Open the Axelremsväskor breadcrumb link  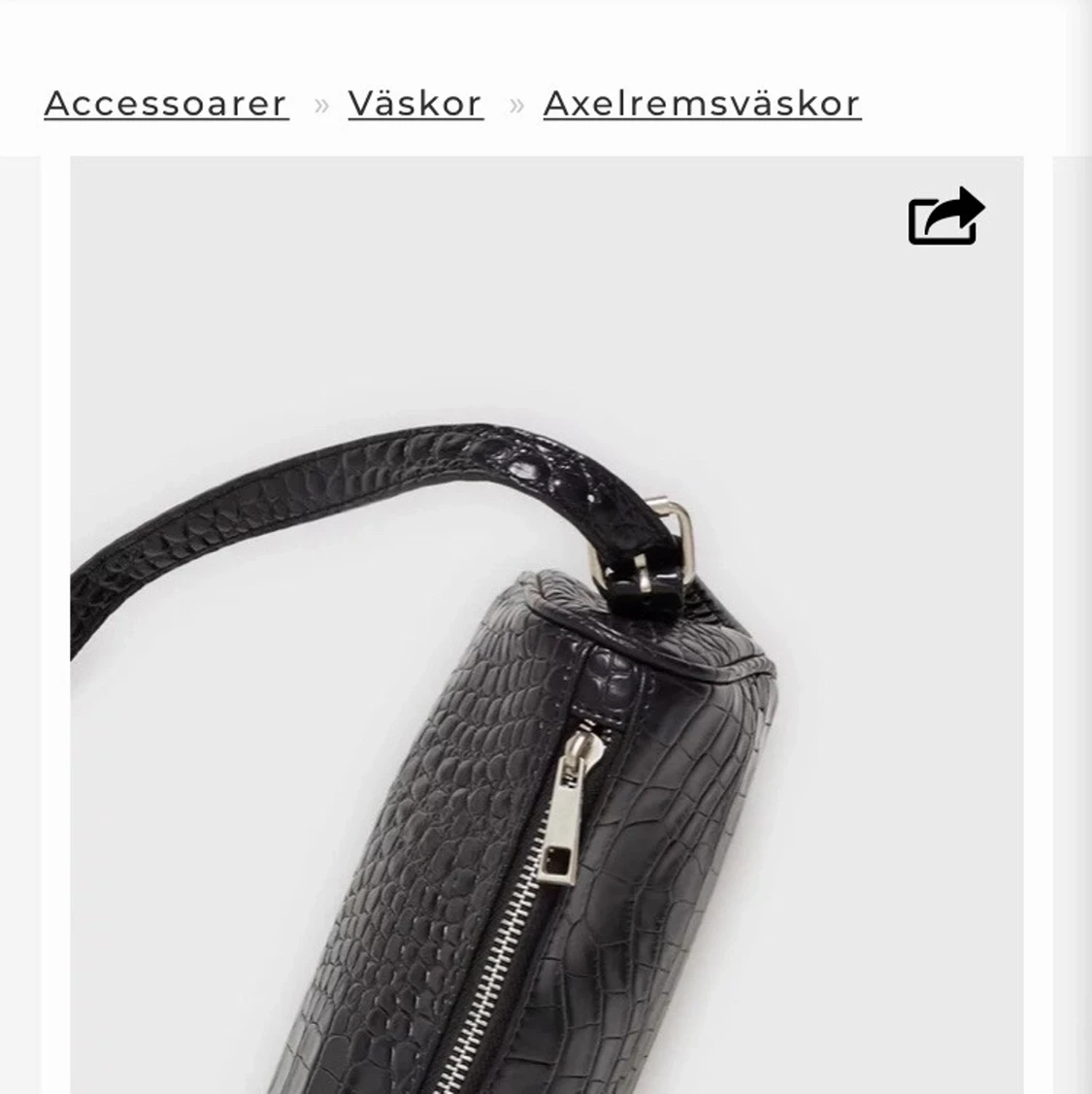[702, 104]
